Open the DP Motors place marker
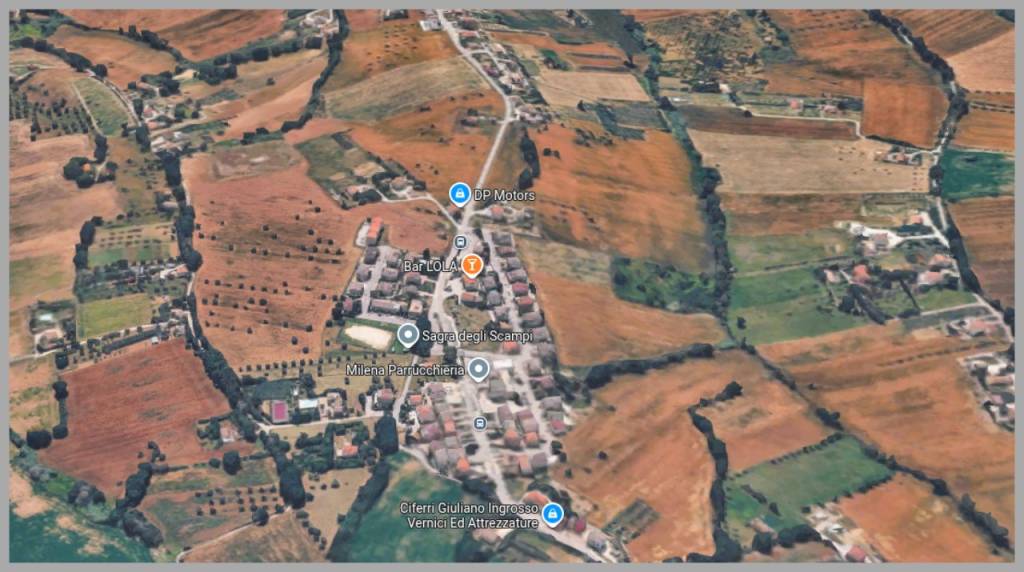Viewport: 1024px width, 572px height. coord(459,194)
